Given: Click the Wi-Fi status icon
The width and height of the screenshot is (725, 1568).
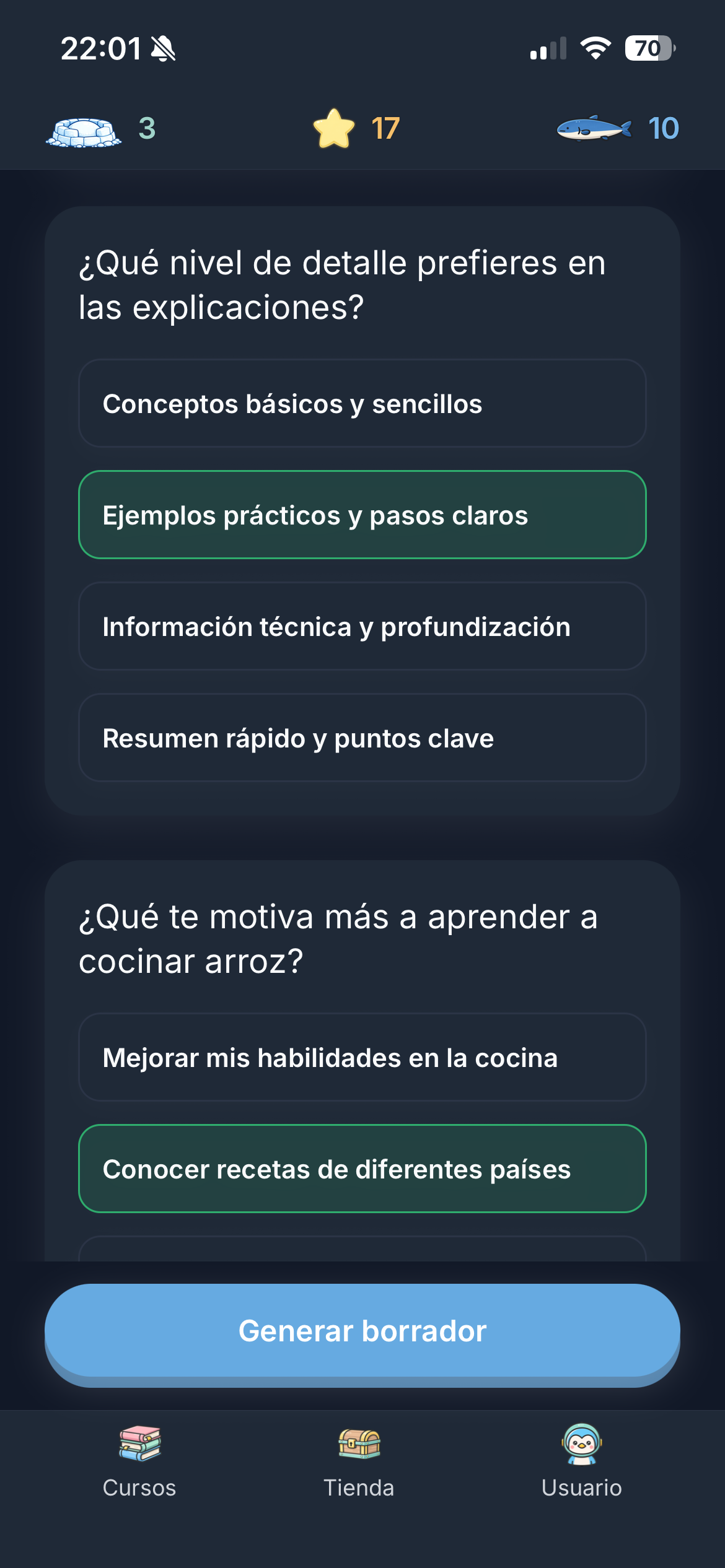Looking at the screenshot, I should pos(595,50).
